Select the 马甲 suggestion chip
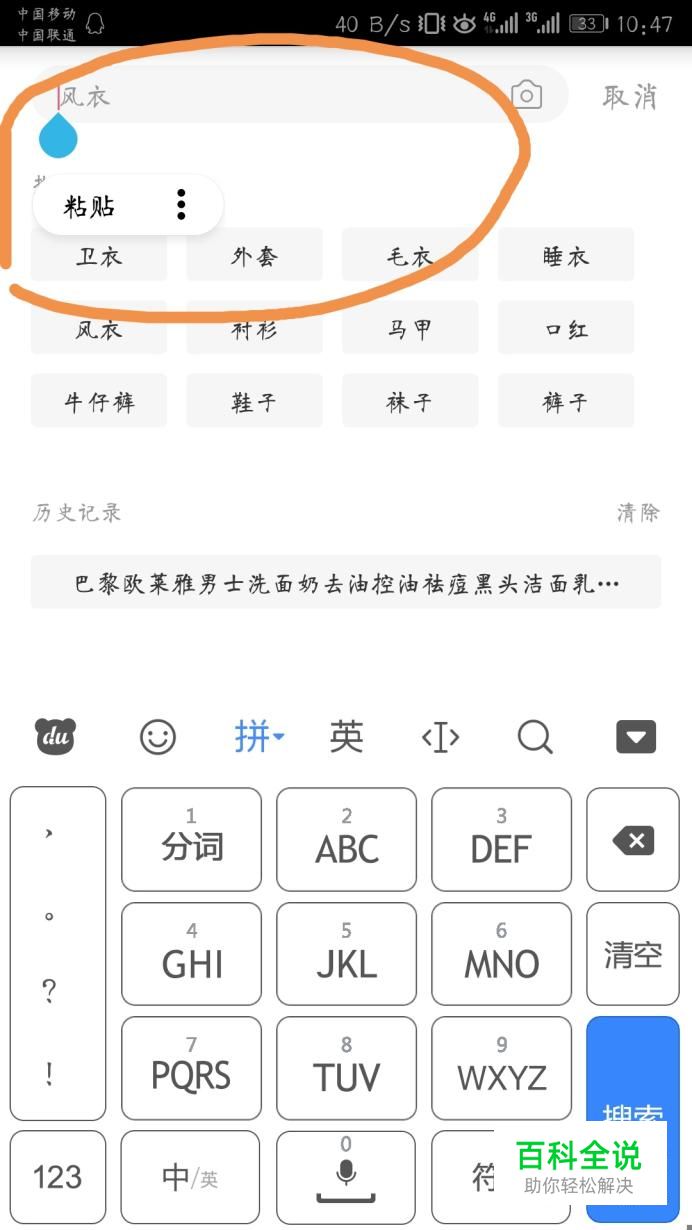This screenshot has width=692, height=1230. [410, 328]
